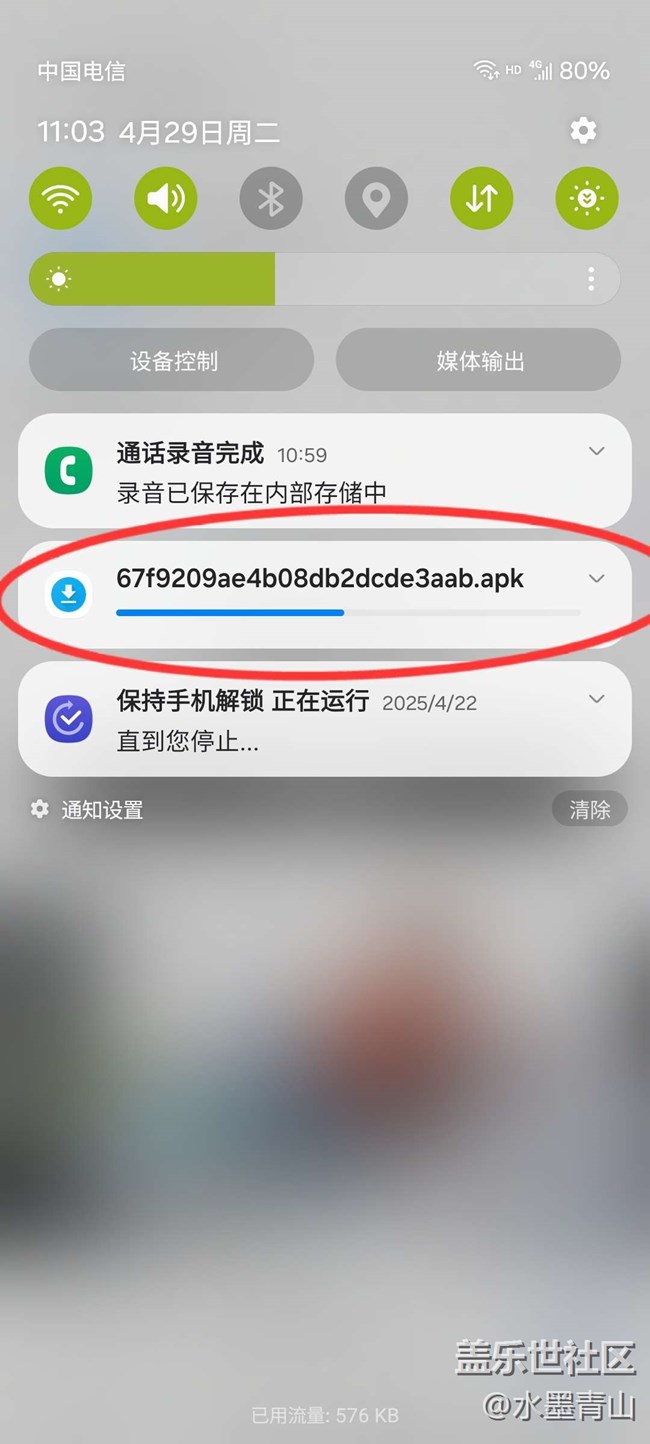Open settings via the gear icon

coord(583,131)
